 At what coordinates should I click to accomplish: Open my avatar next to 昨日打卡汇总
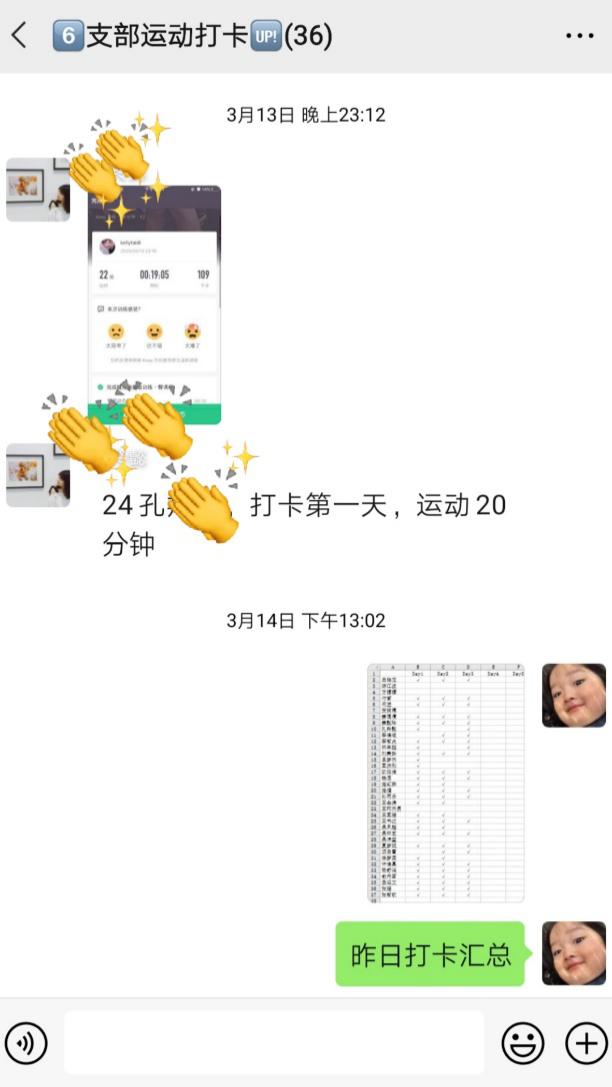(574, 953)
